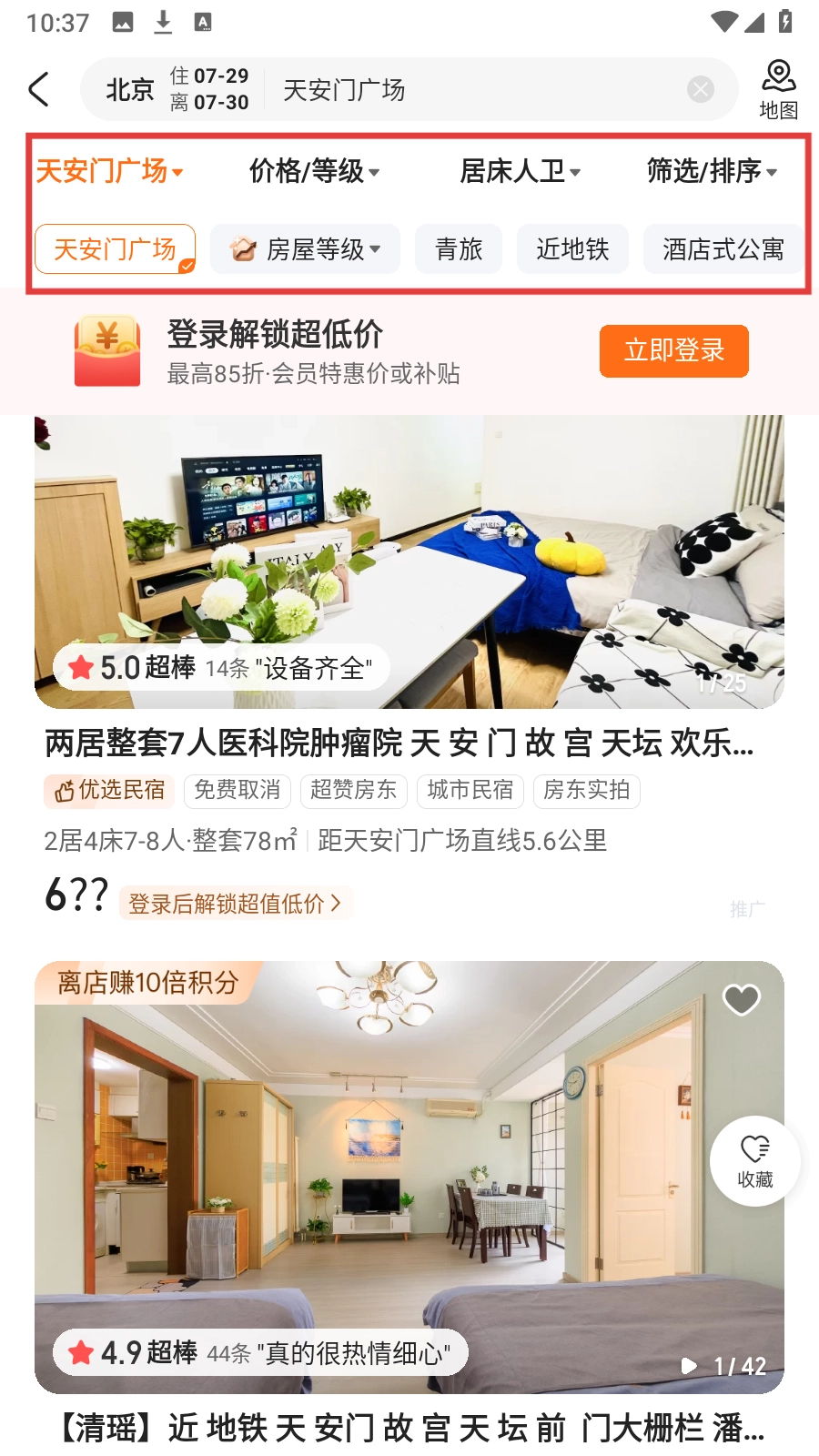Open the 【清瑶】近地铁天安门 listing
819x1456 pixels.
pyautogui.click(x=409, y=1427)
